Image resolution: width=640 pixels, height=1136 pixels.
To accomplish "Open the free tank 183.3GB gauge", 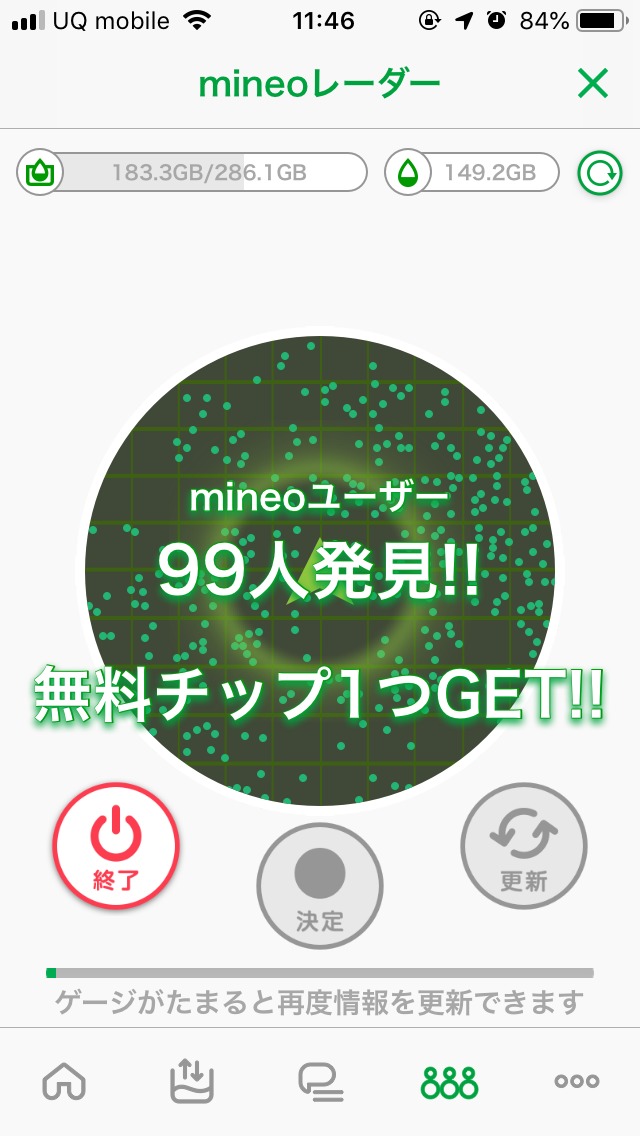I will click(x=192, y=173).
